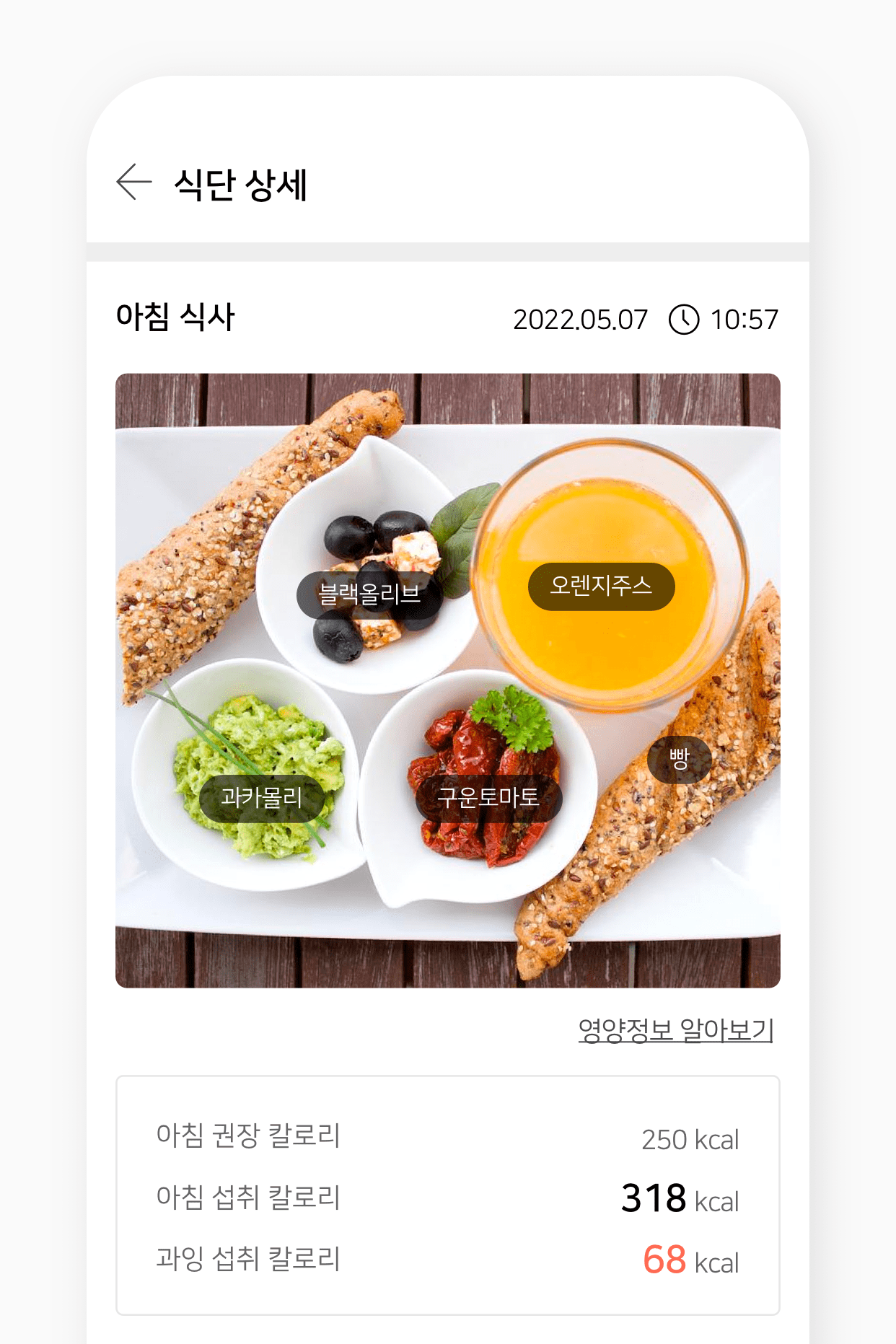Select the 식단 상세 header title
This screenshot has width=896, height=1344.
(x=241, y=184)
